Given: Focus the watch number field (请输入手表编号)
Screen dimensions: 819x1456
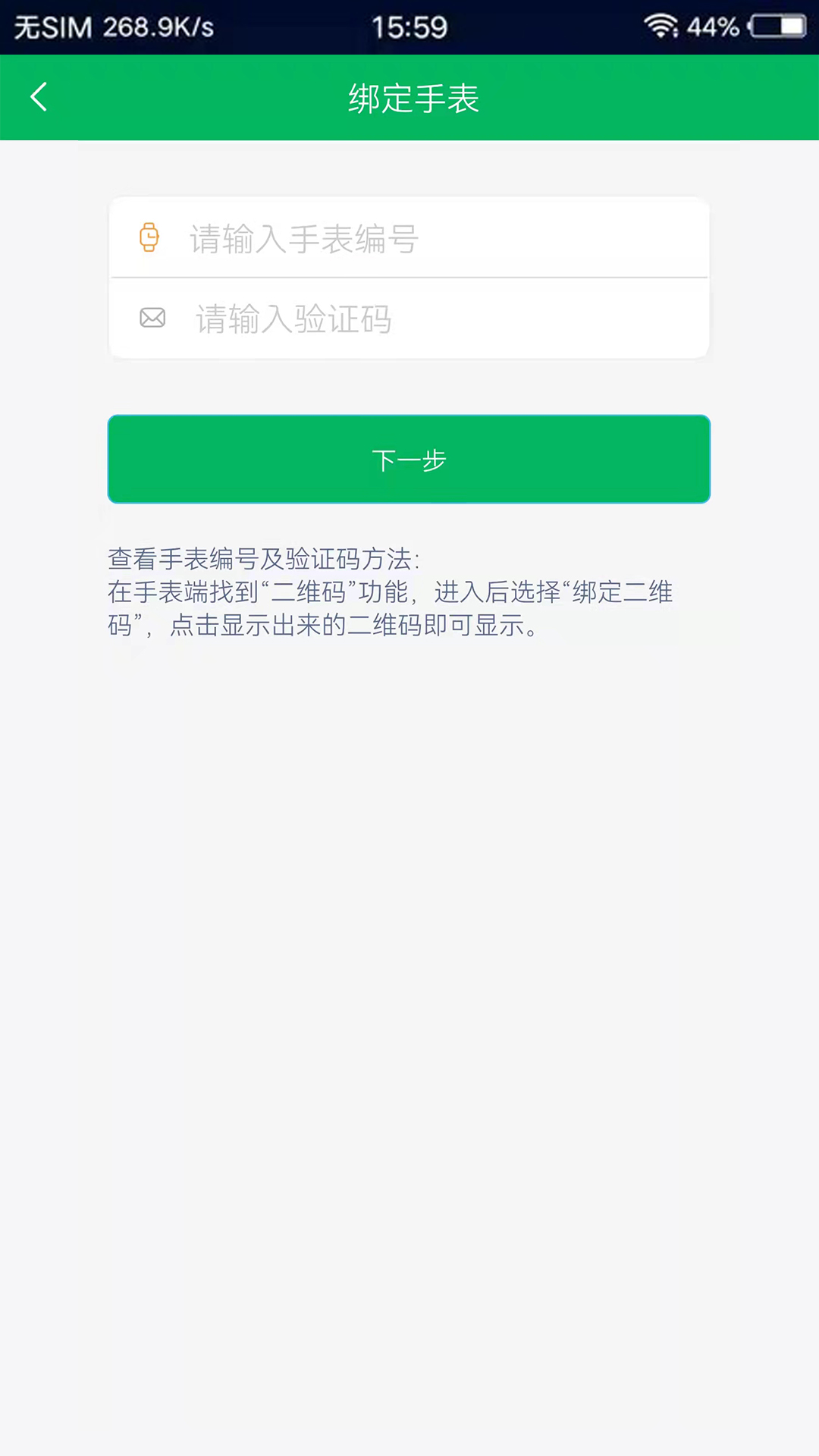Looking at the screenshot, I should 425,239.
